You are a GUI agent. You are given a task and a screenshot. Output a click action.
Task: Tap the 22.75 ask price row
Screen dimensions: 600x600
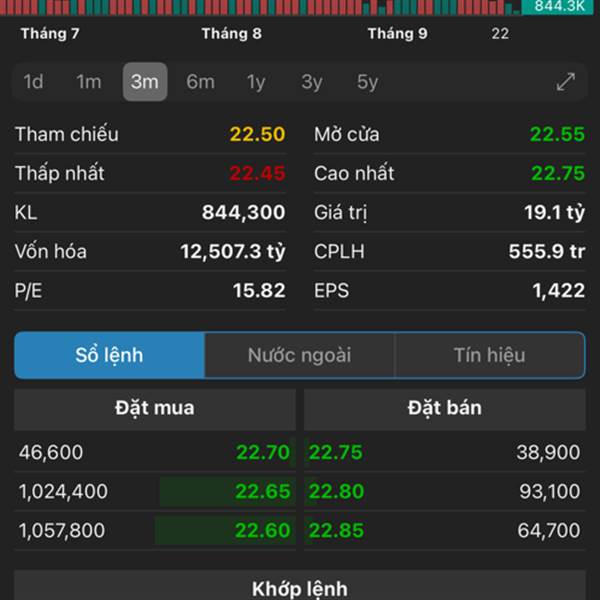pos(444,452)
